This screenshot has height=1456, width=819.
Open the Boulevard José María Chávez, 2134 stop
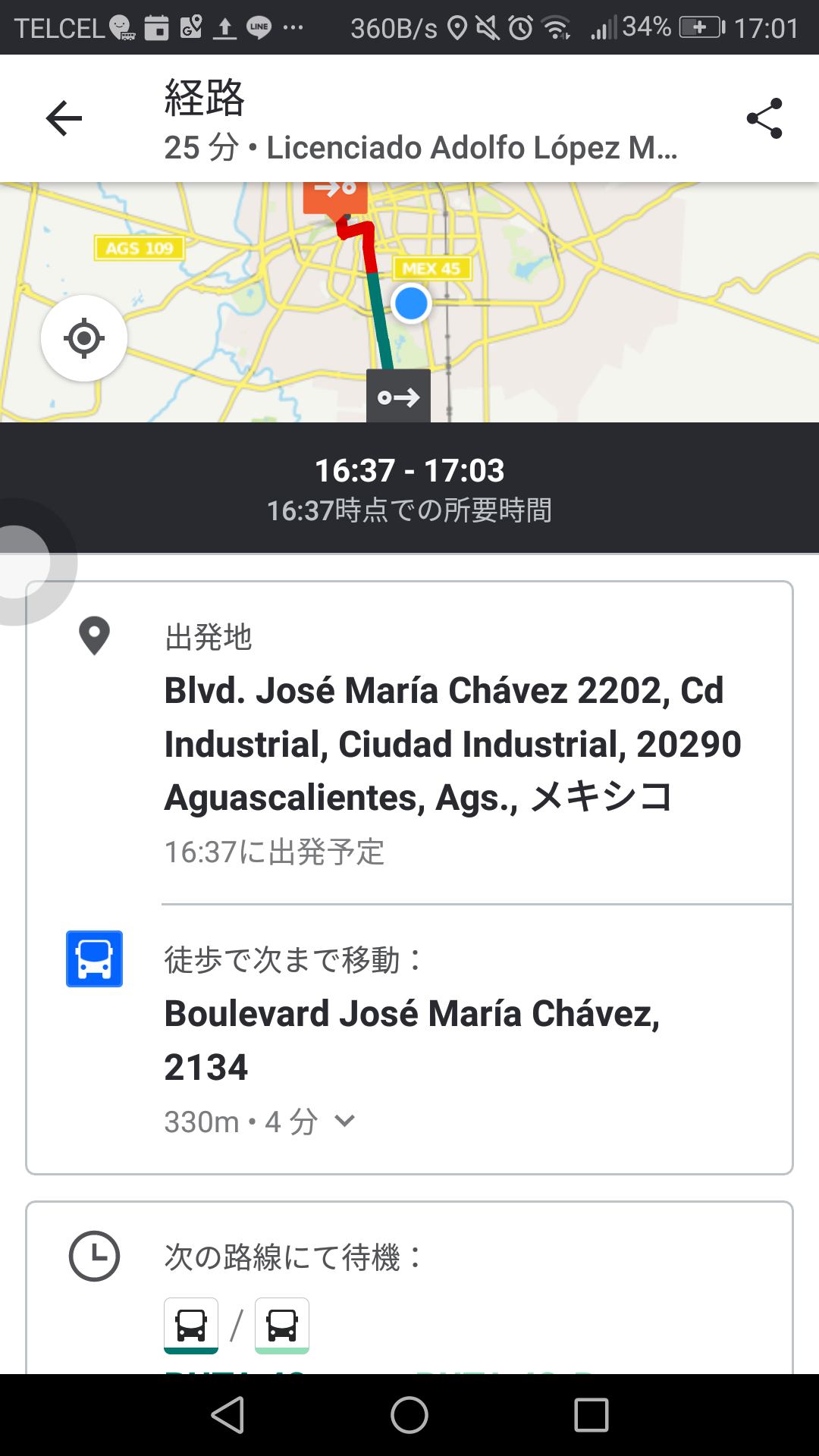coord(412,1040)
